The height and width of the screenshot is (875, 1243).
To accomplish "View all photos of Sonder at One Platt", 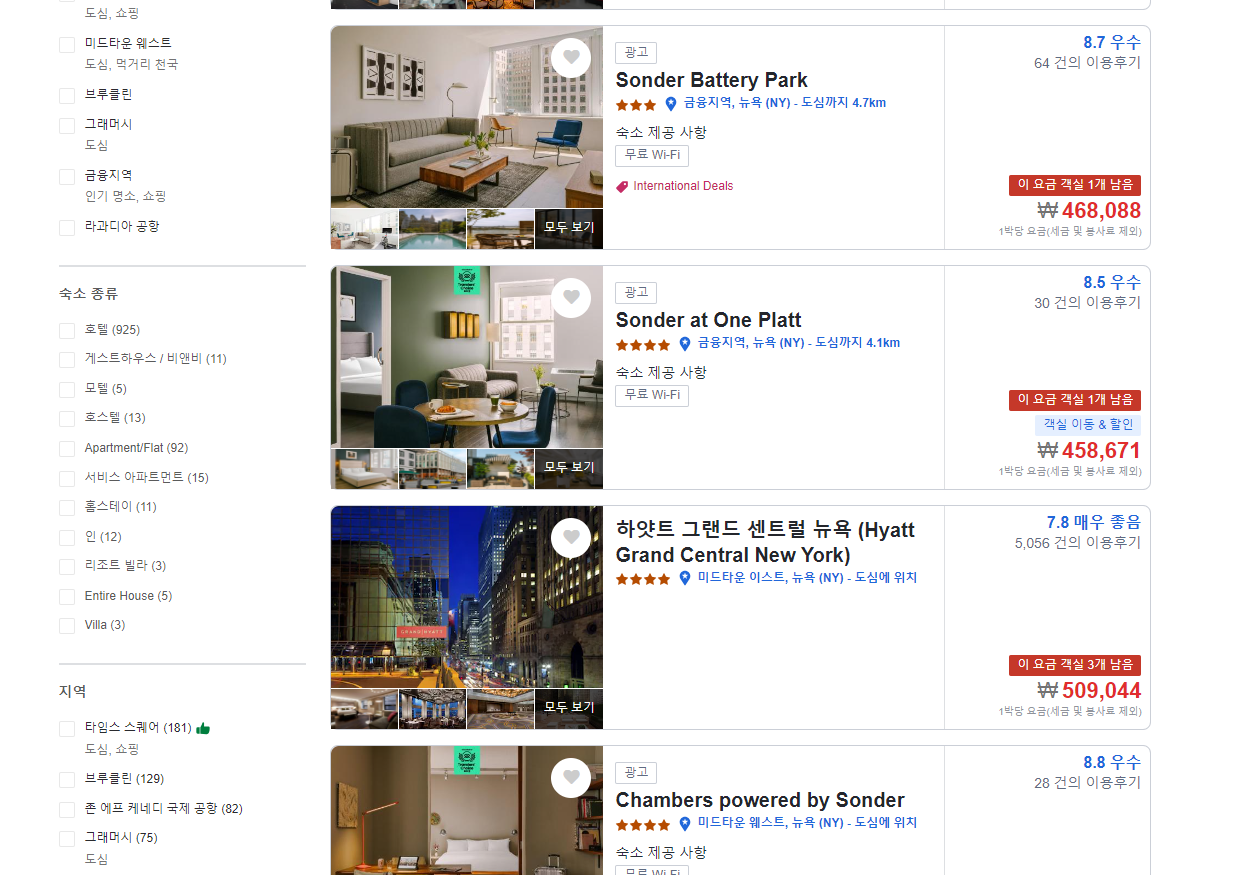I will (x=568, y=468).
